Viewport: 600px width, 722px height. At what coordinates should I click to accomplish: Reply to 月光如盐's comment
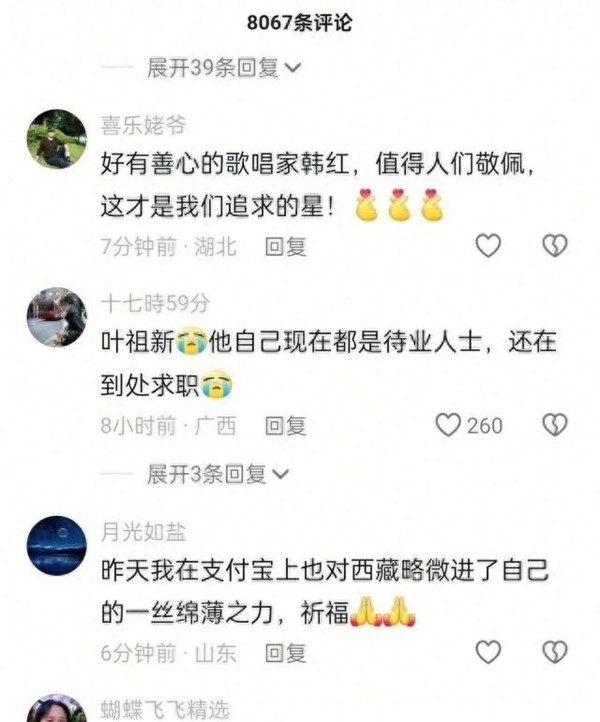pos(285,653)
